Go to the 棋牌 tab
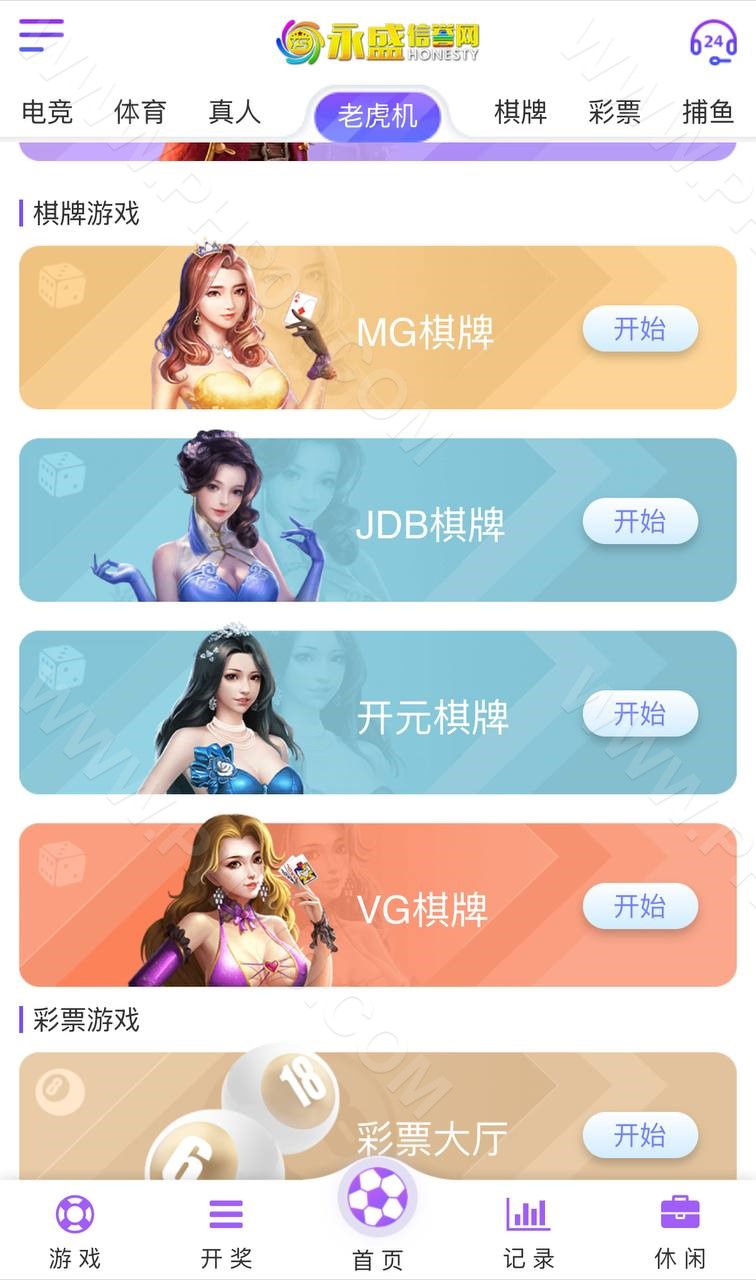Image resolution: width=756 pixels, height=1280 pixels. point(521,112)
